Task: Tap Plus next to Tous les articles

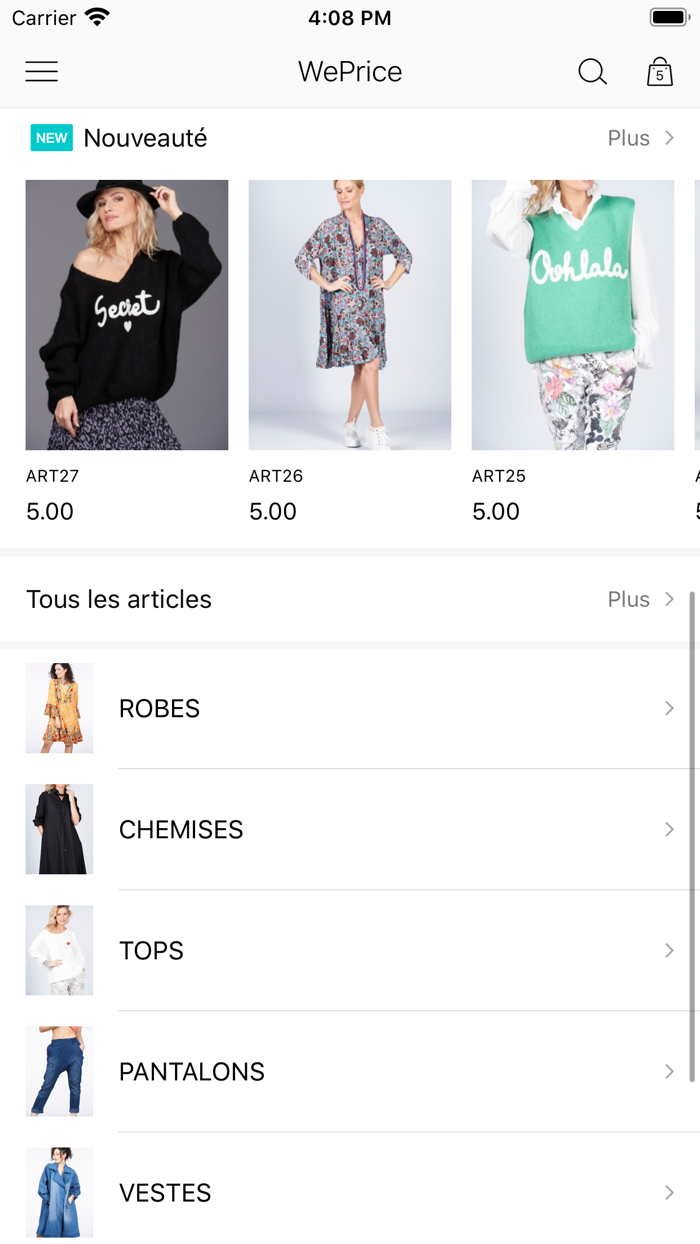Action: pyautogui.click(x=640, y=599)
